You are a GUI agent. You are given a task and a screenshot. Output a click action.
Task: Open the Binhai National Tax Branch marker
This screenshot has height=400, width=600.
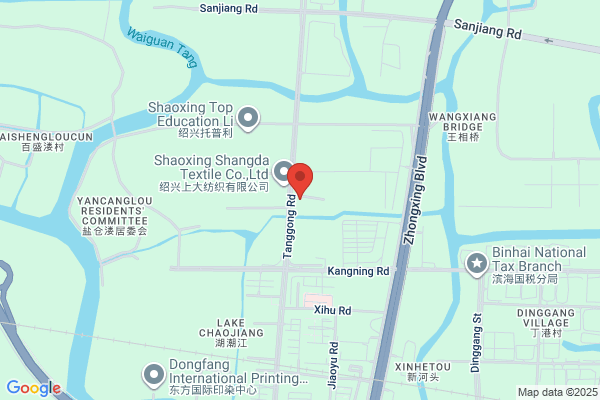(x=477, y=264)
